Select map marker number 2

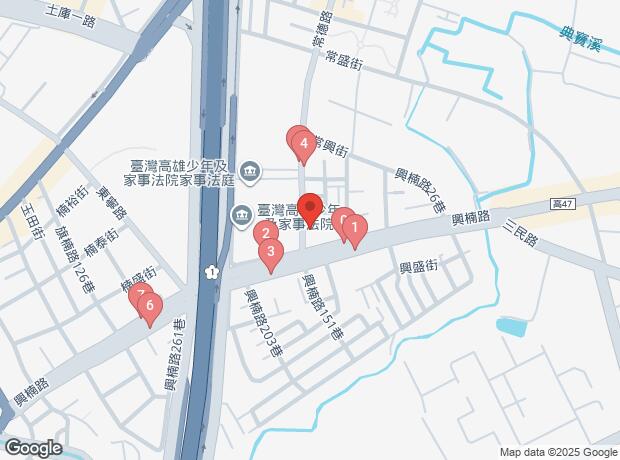coord(265,234)
